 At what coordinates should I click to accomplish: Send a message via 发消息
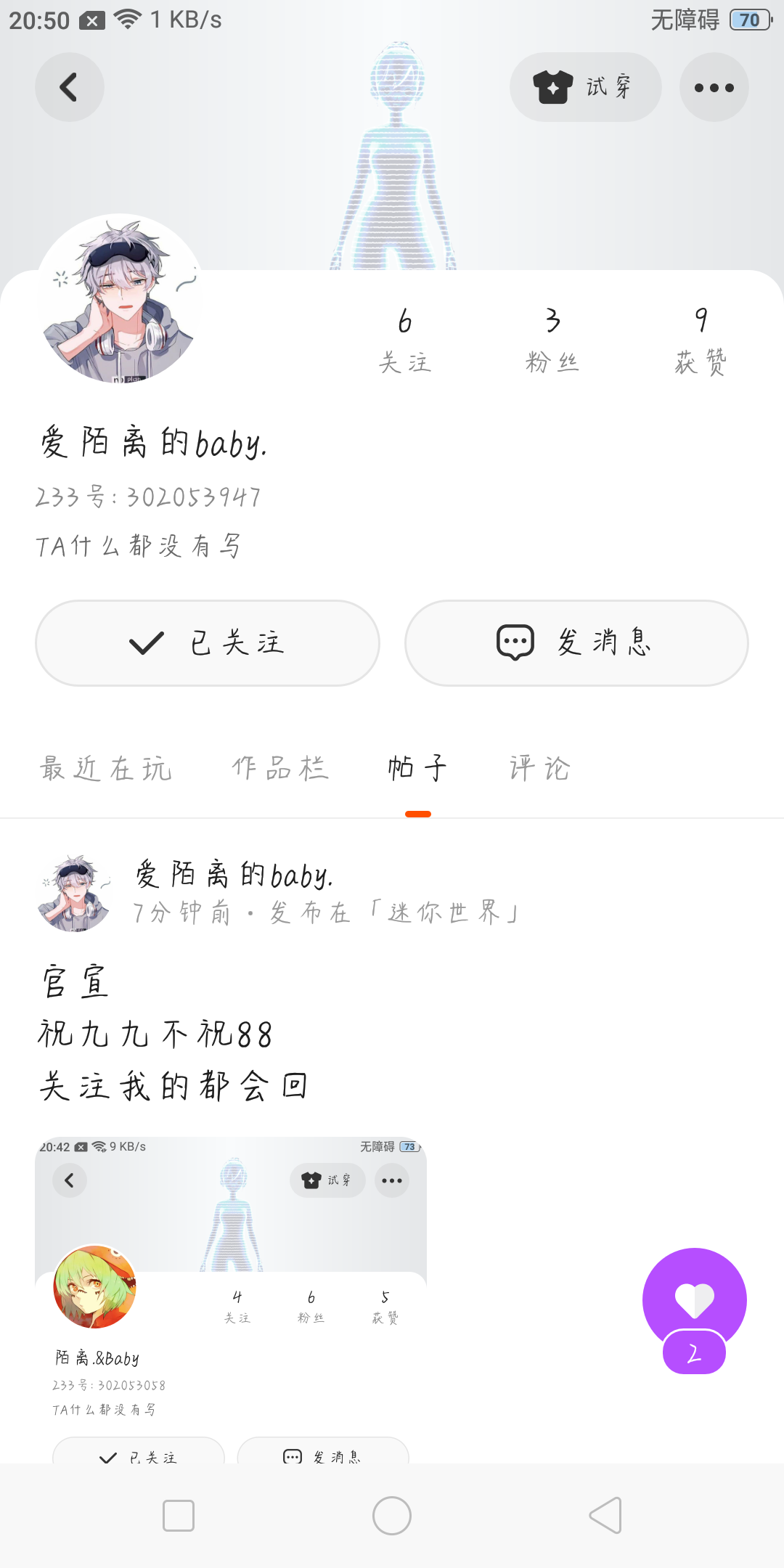coord(576,642)
